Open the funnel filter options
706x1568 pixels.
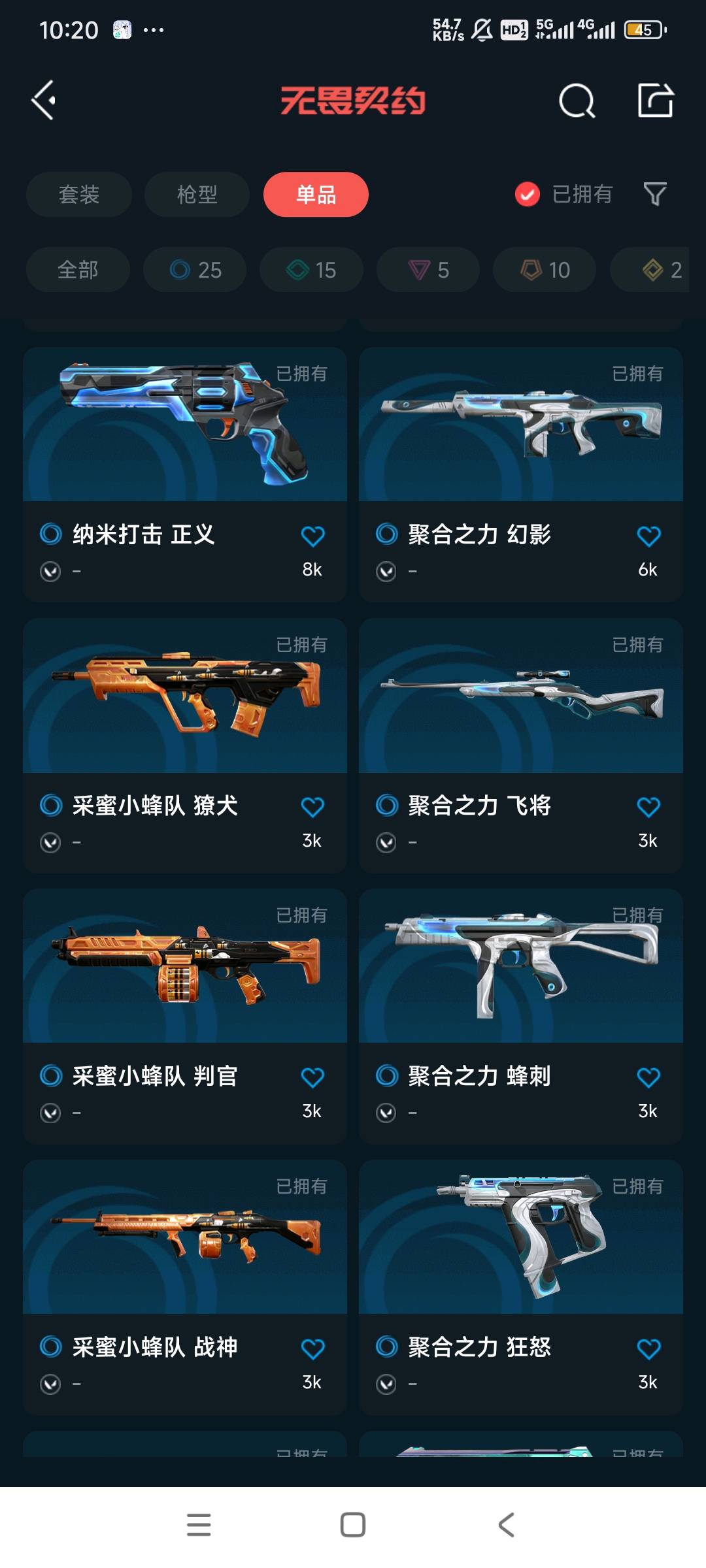[655, 194]
